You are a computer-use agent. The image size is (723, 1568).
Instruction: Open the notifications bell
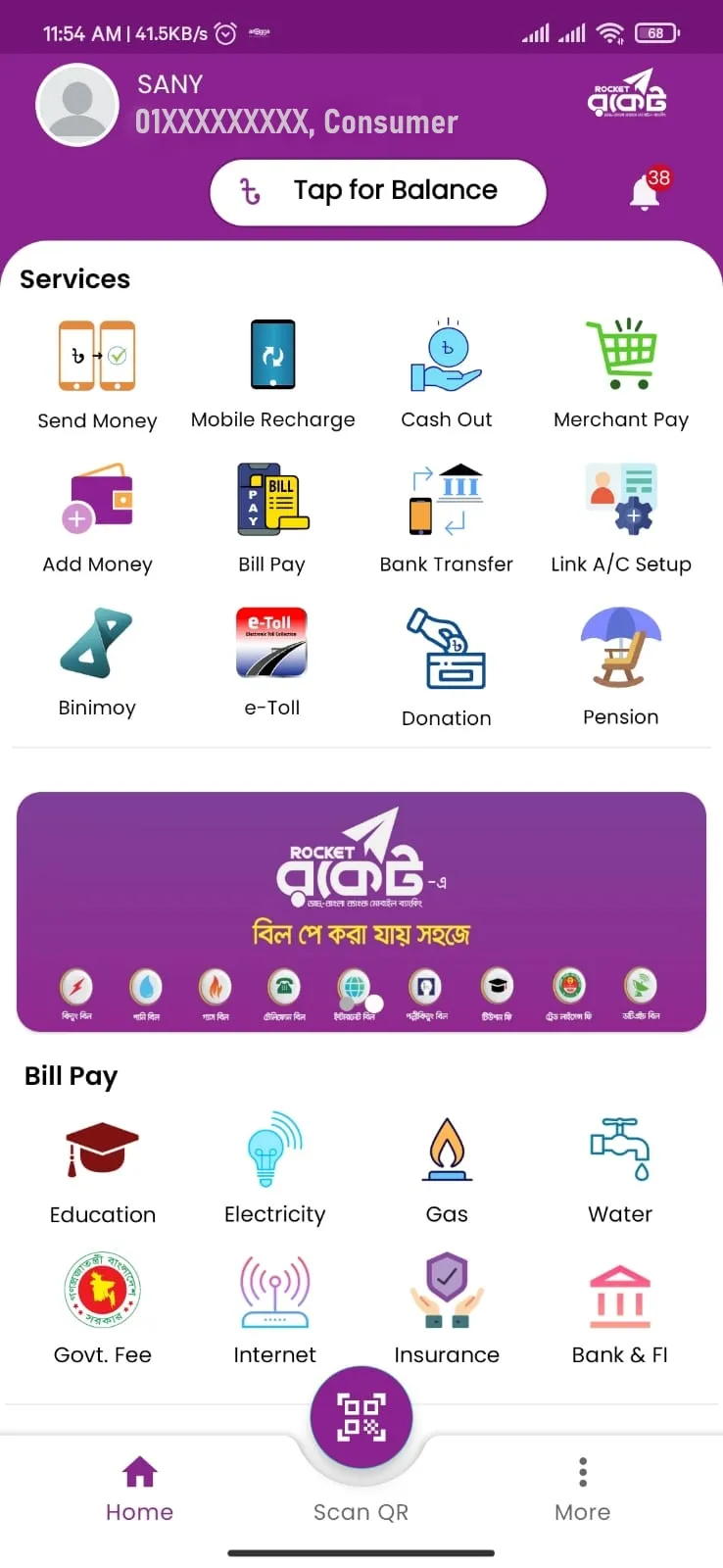[644, 192]
